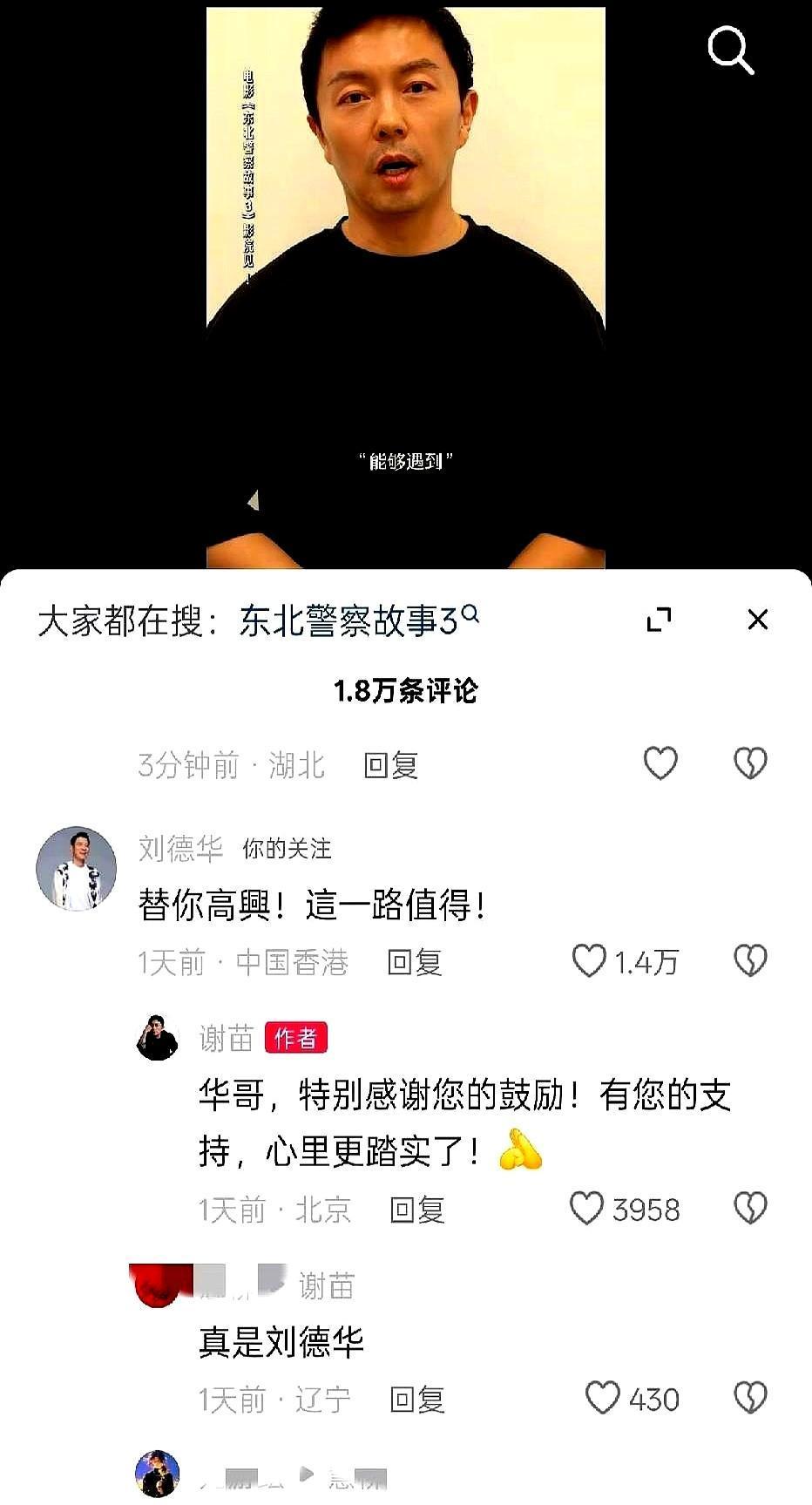Close the comments panel with the X icon

coord(757,619)
